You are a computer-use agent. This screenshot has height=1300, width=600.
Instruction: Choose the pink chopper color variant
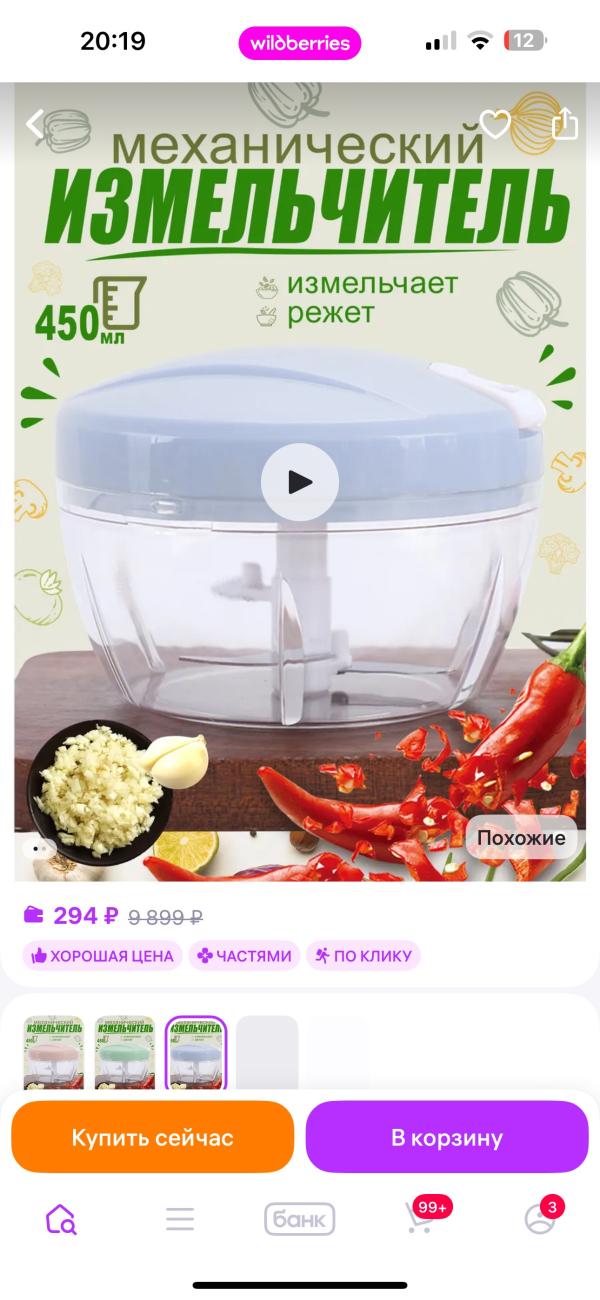click(x=54, y=1052)
